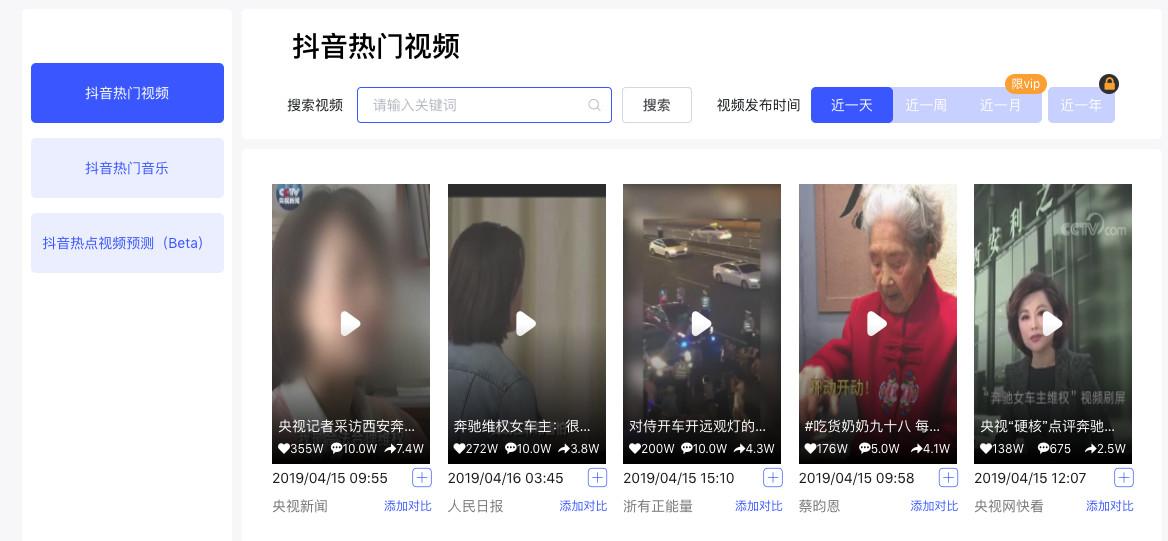Tap 添加对比 for 人民日报

pos(583,506)
